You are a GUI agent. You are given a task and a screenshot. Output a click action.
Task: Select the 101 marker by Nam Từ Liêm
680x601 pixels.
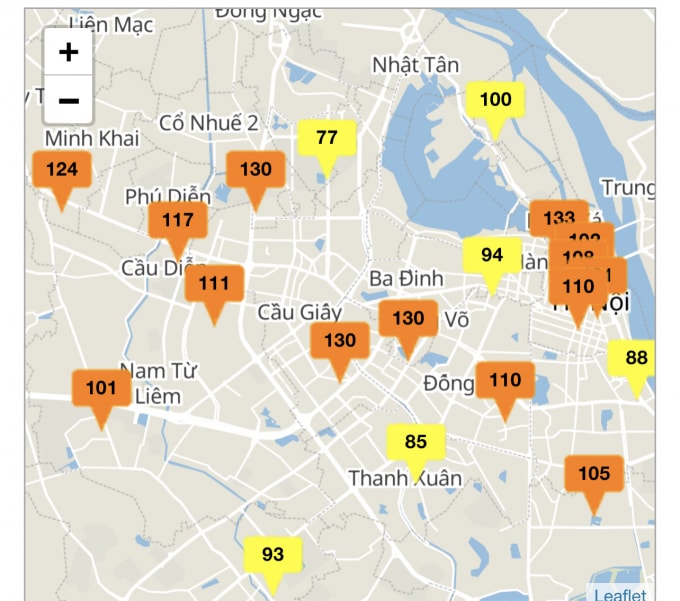point(100,388)
